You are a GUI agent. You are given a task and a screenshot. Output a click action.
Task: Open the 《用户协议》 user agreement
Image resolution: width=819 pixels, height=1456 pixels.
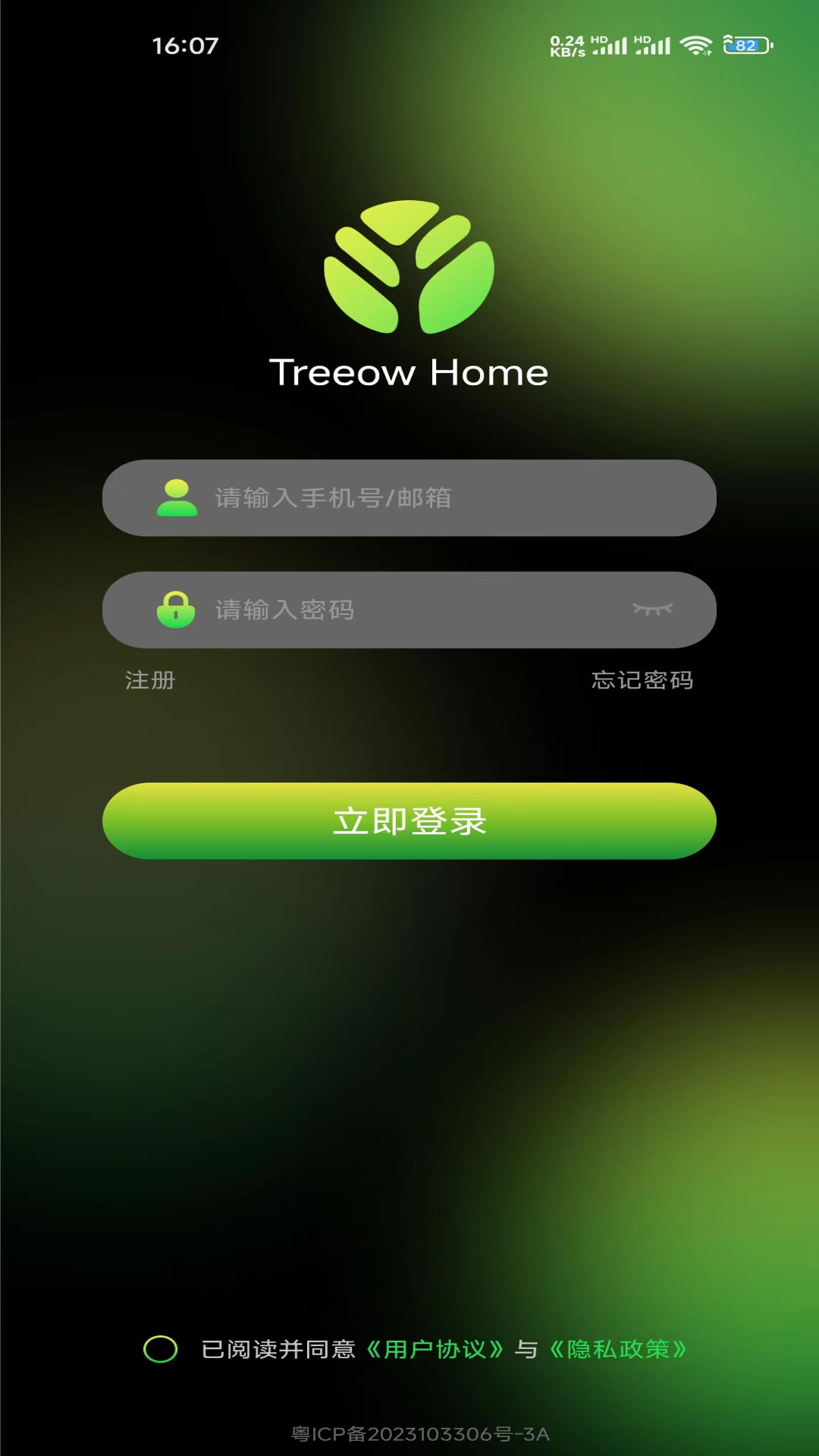pyautogui.click(x=435, y=1349)
